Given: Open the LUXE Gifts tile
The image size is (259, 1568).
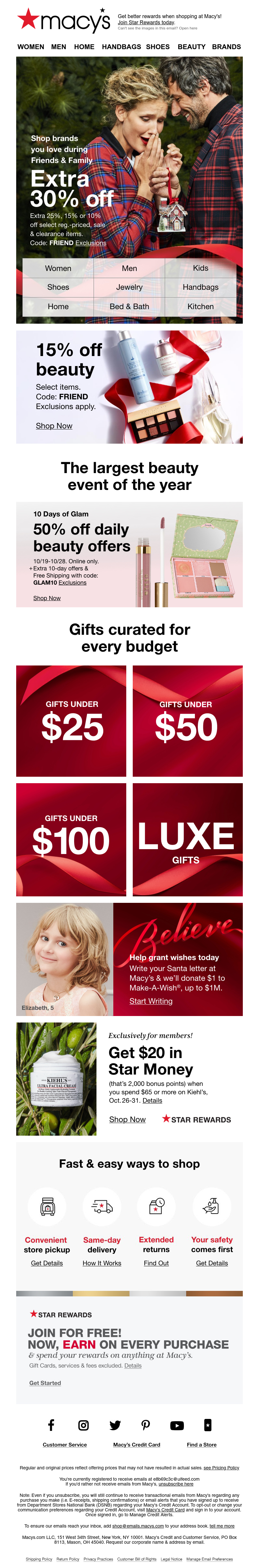Looking at the screenshot, I should pos(188,839).
